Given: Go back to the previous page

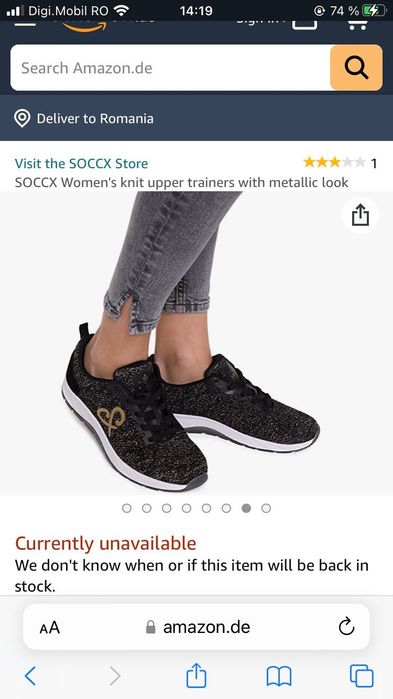Looking at the screenshot, I should point(30,676).
